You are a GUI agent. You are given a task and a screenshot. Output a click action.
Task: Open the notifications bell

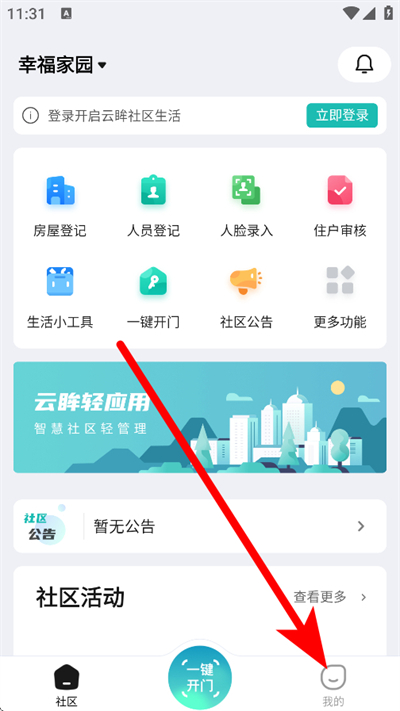(x=364, y=64)
